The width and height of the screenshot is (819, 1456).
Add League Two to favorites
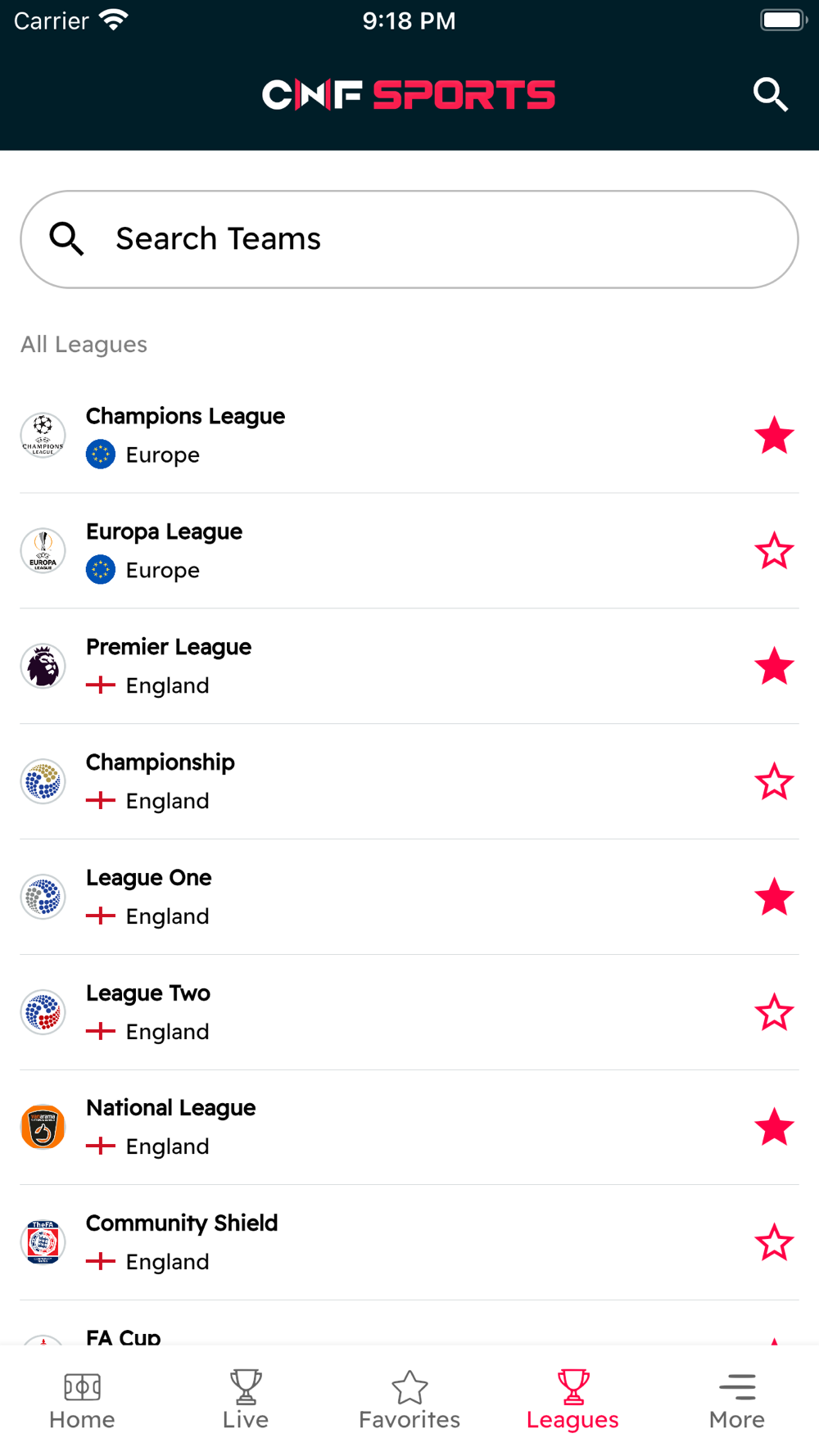[x=774, y=1013]
